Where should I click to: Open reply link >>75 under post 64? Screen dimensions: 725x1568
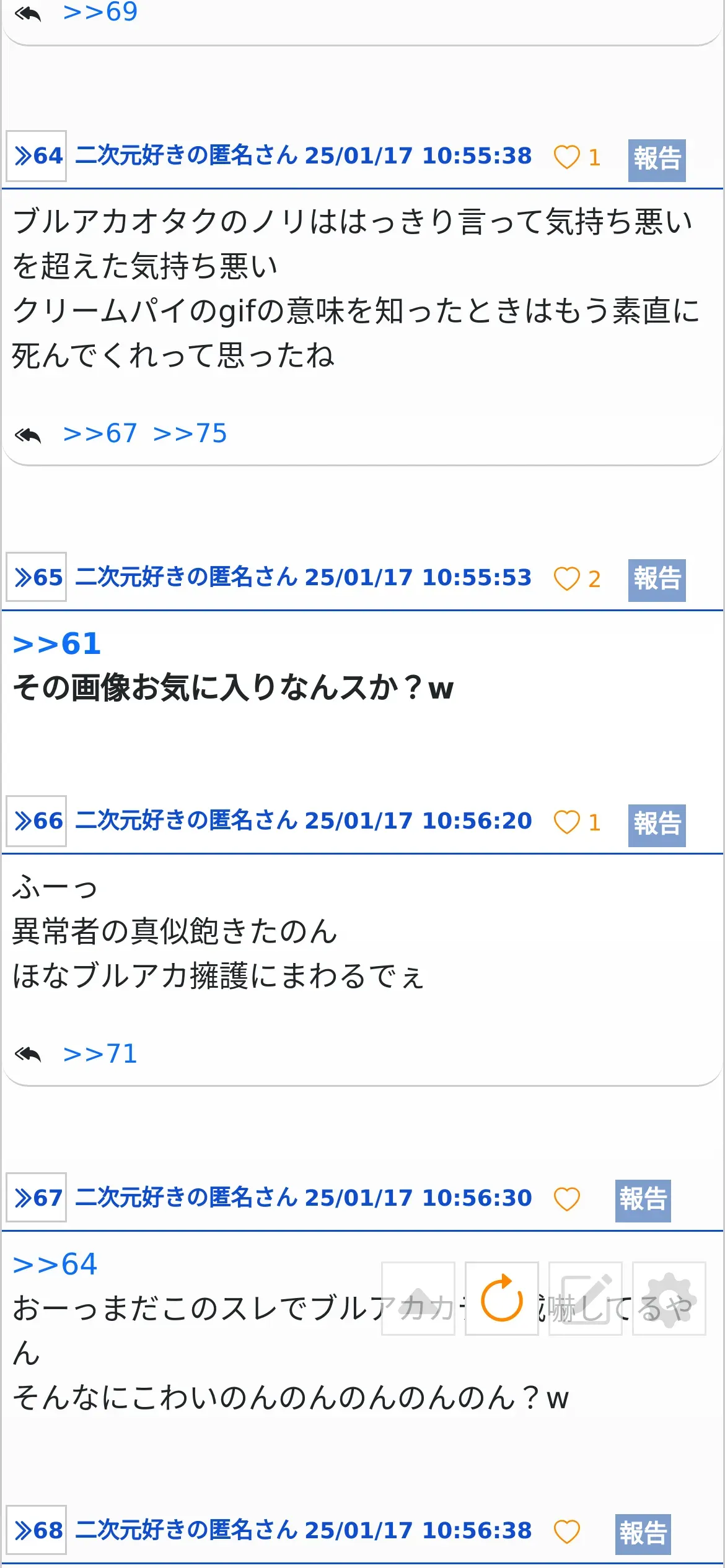click(x=190, y=433)
